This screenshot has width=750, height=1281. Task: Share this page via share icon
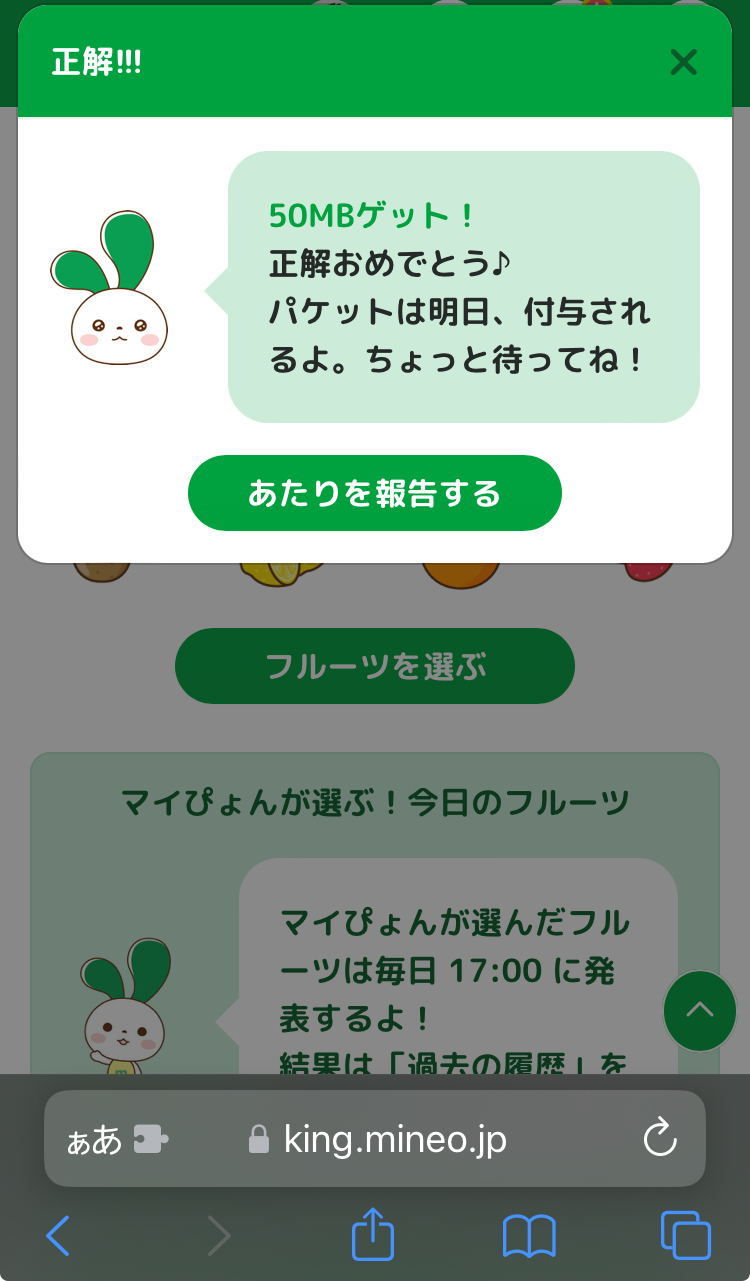pyautogui.click(x=373, y=1233)
